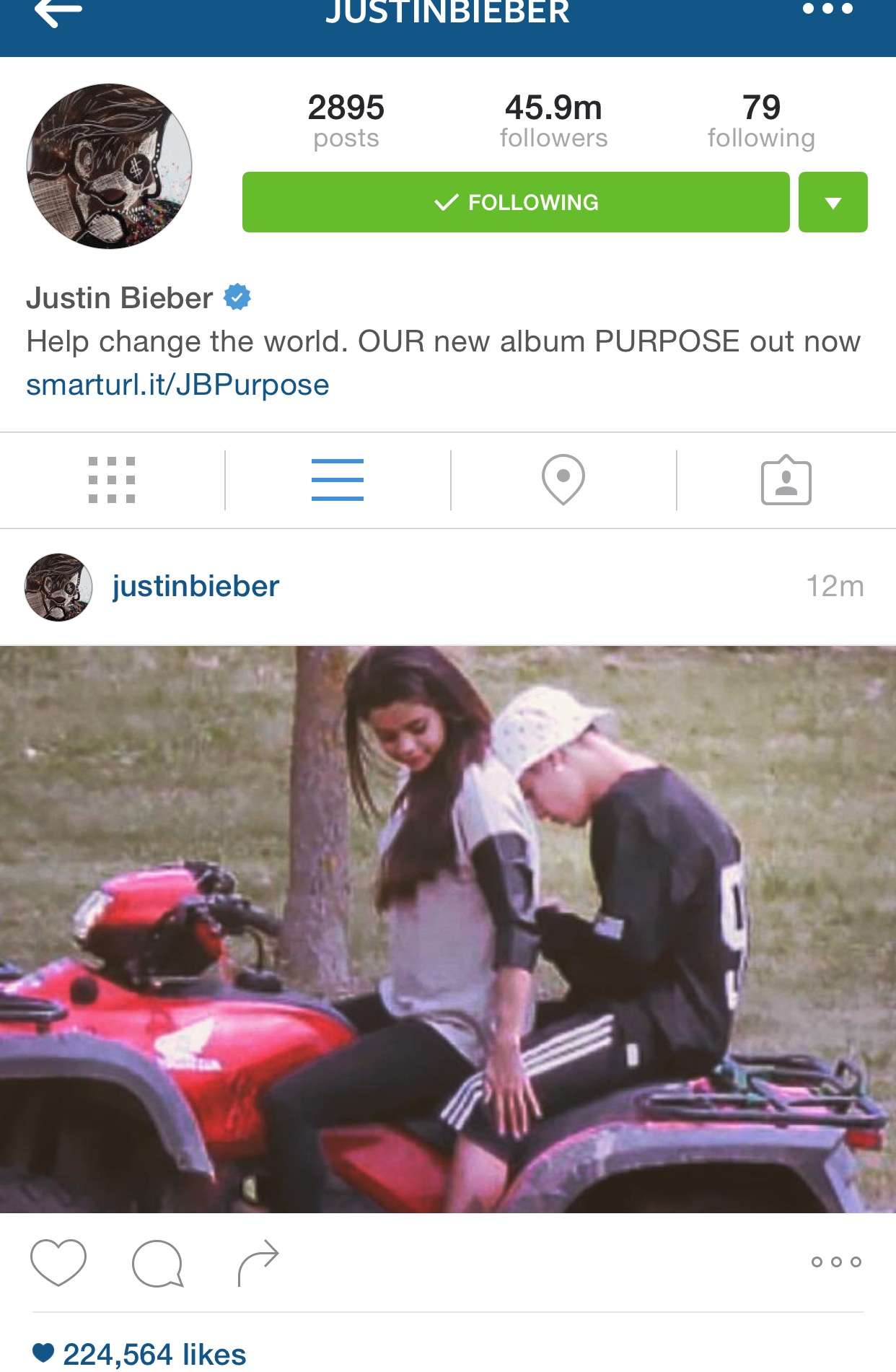
Task: Go back using the top arrow
Action: click(x=58, y=13)
